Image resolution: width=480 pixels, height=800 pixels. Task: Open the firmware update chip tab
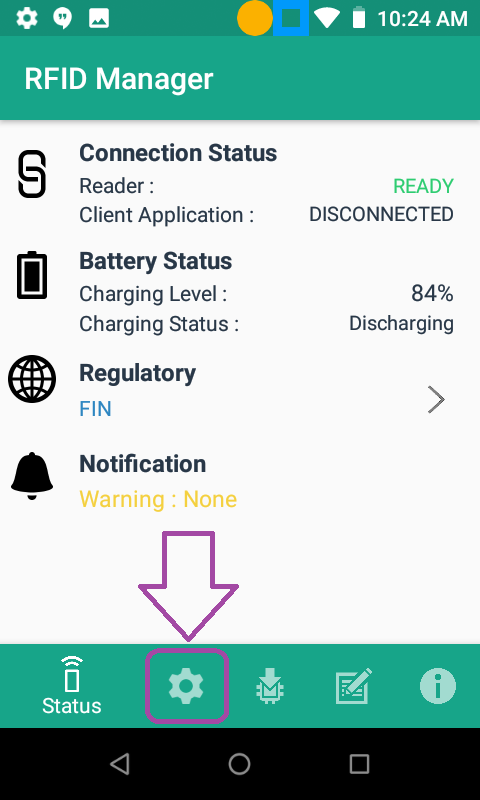pos(269,686)
